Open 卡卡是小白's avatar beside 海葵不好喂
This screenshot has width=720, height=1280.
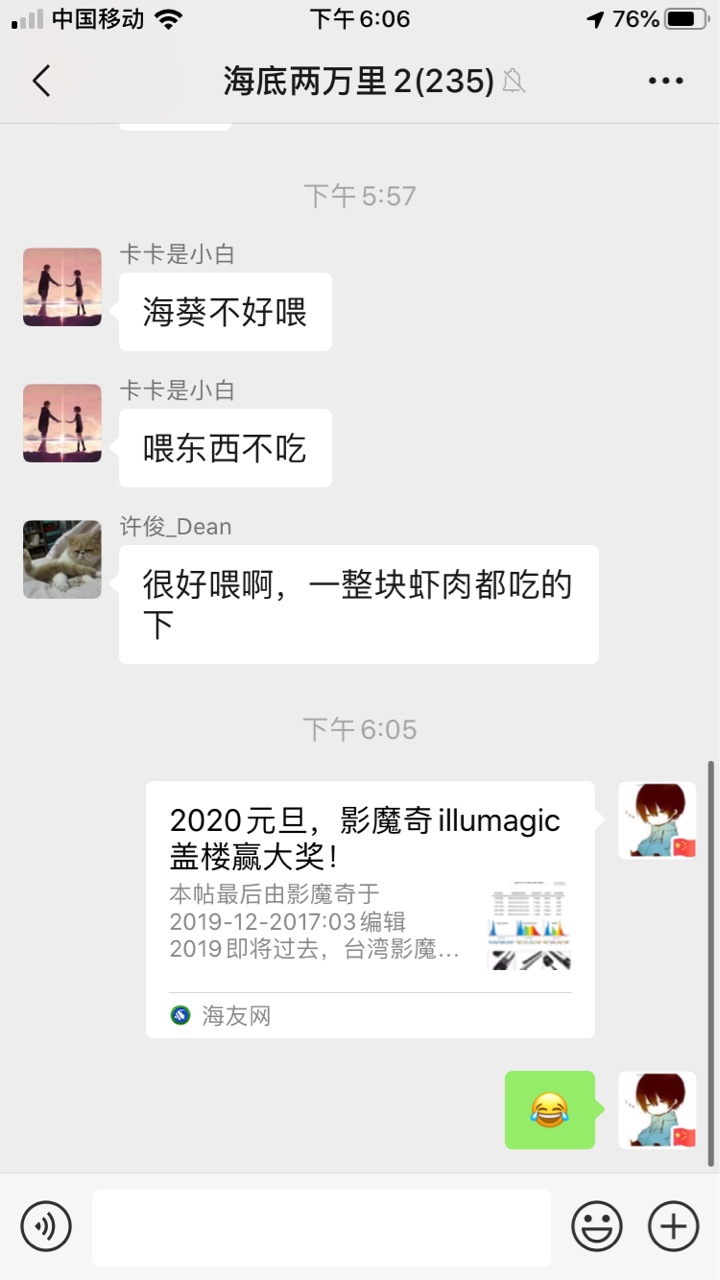pyautogui.click(x=62, y=287)
